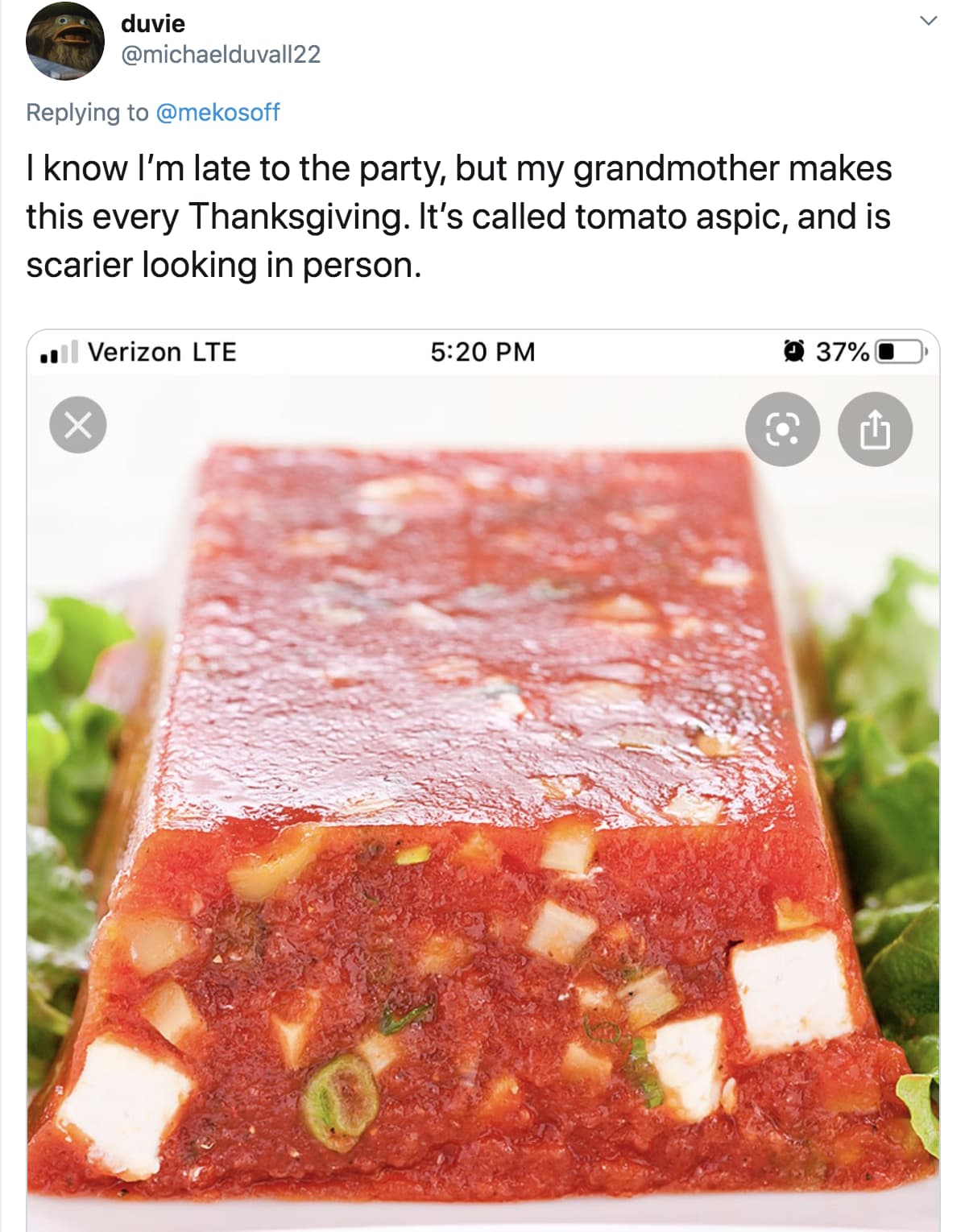View the @michaelduvall22 profile
965x1232 pixels.
coord(220,54)
